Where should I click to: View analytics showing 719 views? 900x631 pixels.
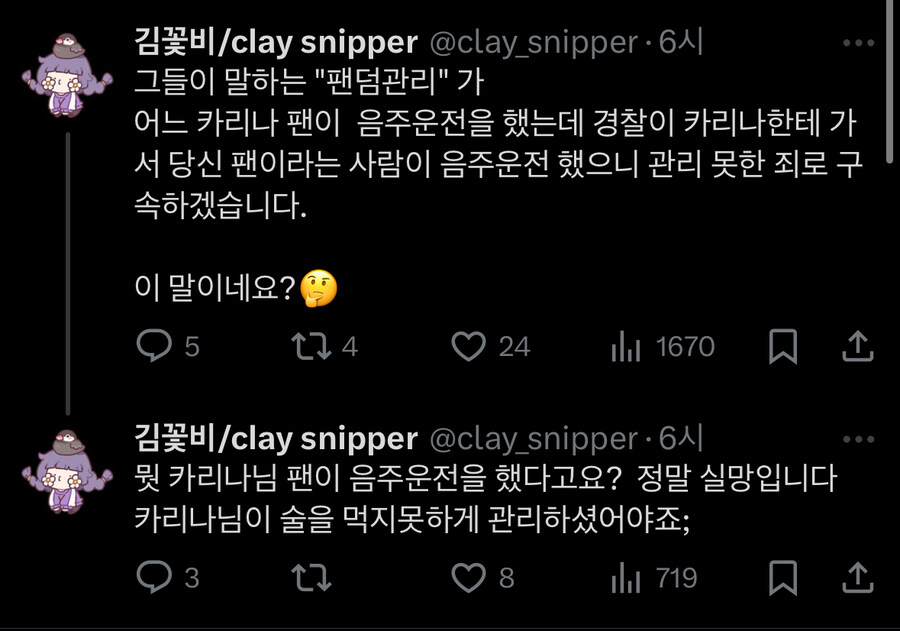[626, 577]
